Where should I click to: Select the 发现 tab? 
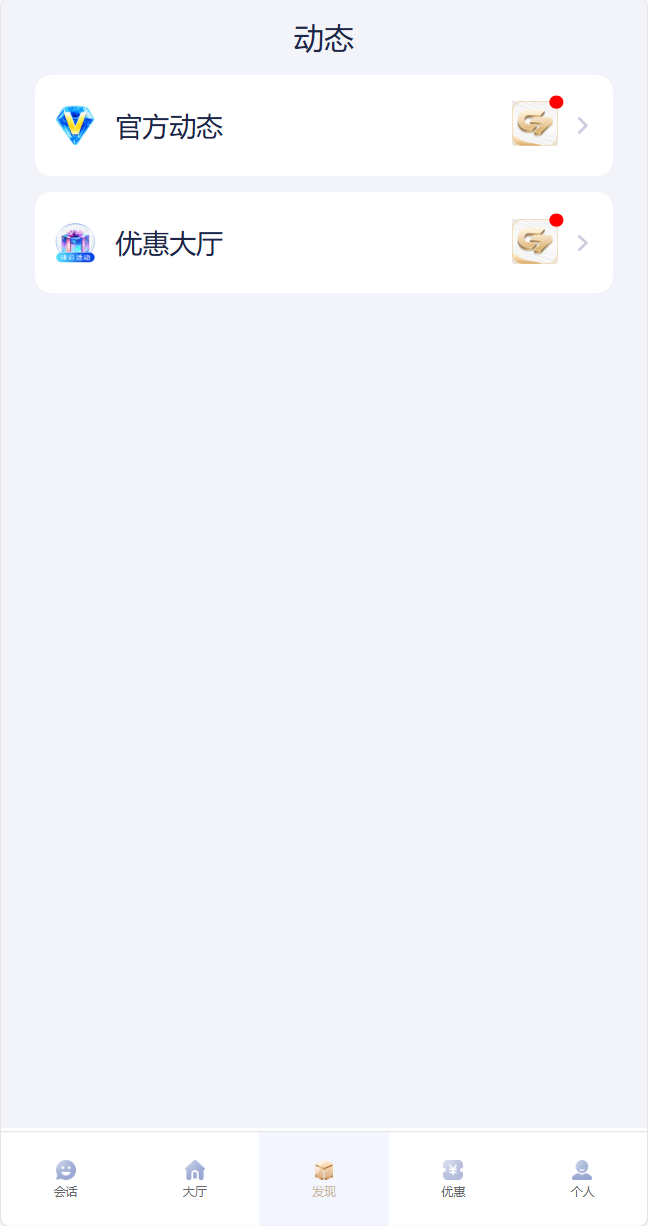[324, 1178]
